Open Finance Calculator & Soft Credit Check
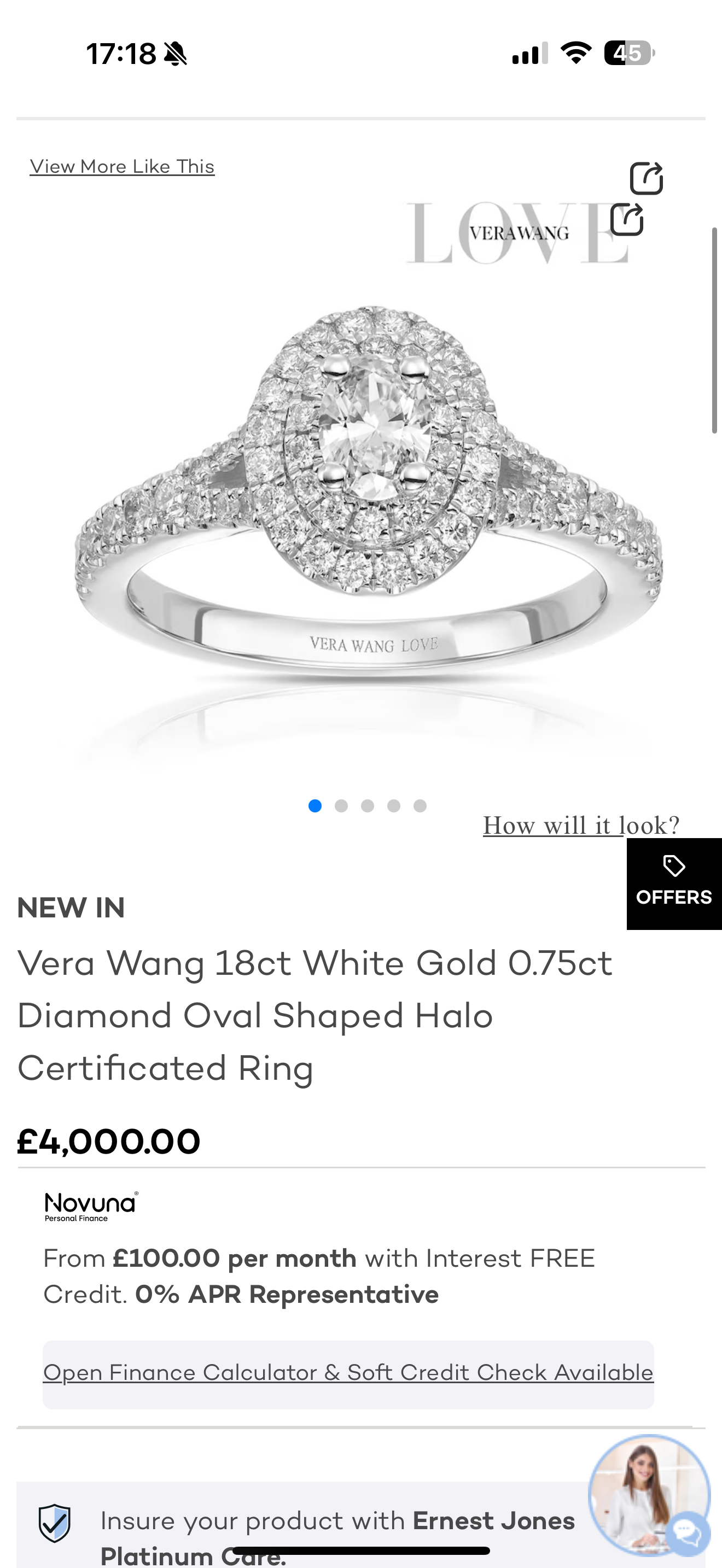Image resolution: width=722 pixels, height=1568 pixels. tap(348, 1373)
